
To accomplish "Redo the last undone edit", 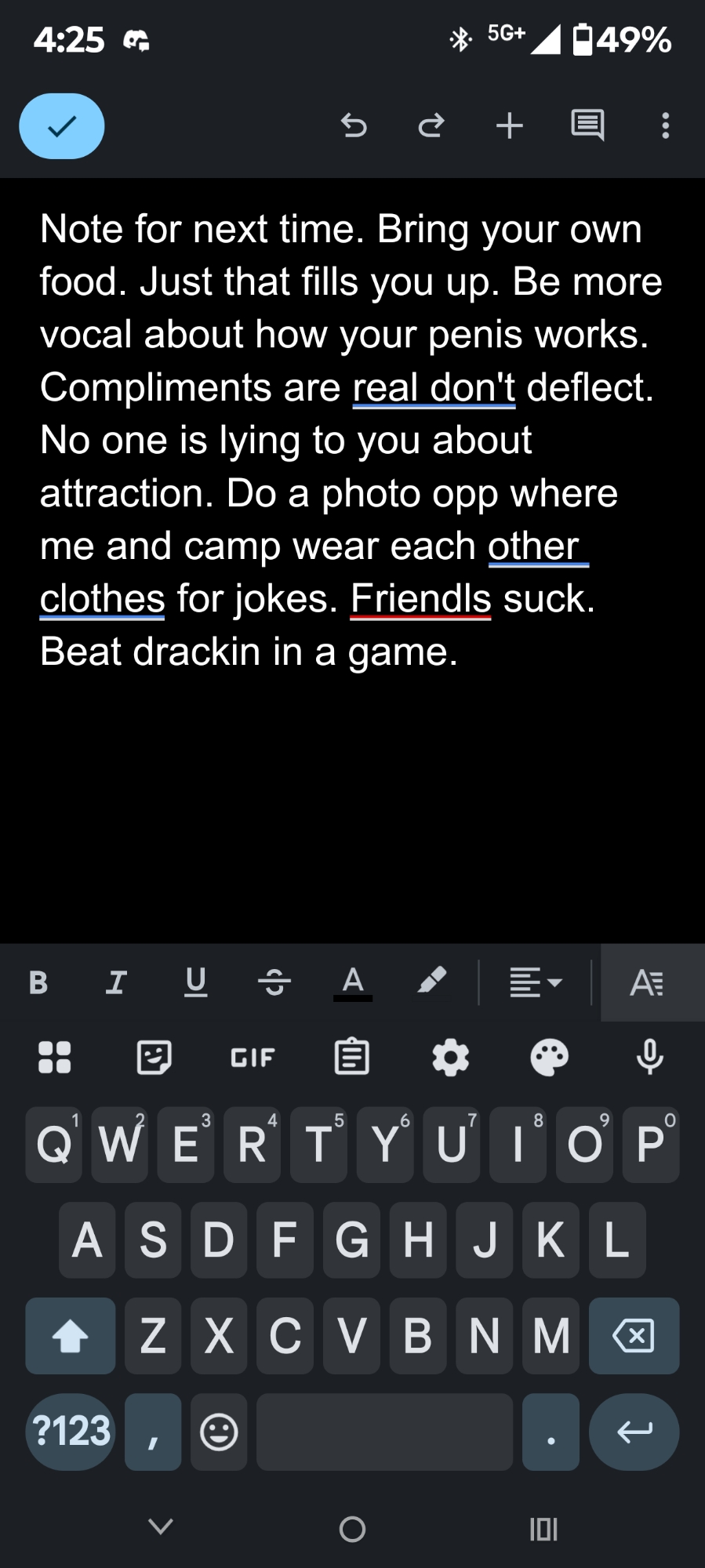I will tap(431, 125).
